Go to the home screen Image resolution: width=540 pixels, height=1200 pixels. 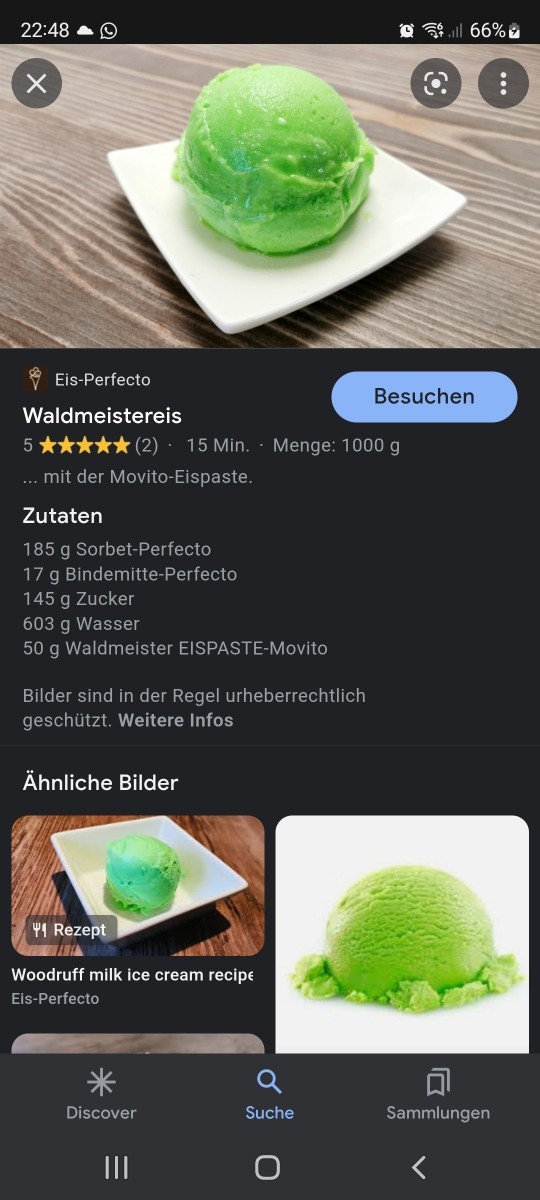coord(267,1167)
